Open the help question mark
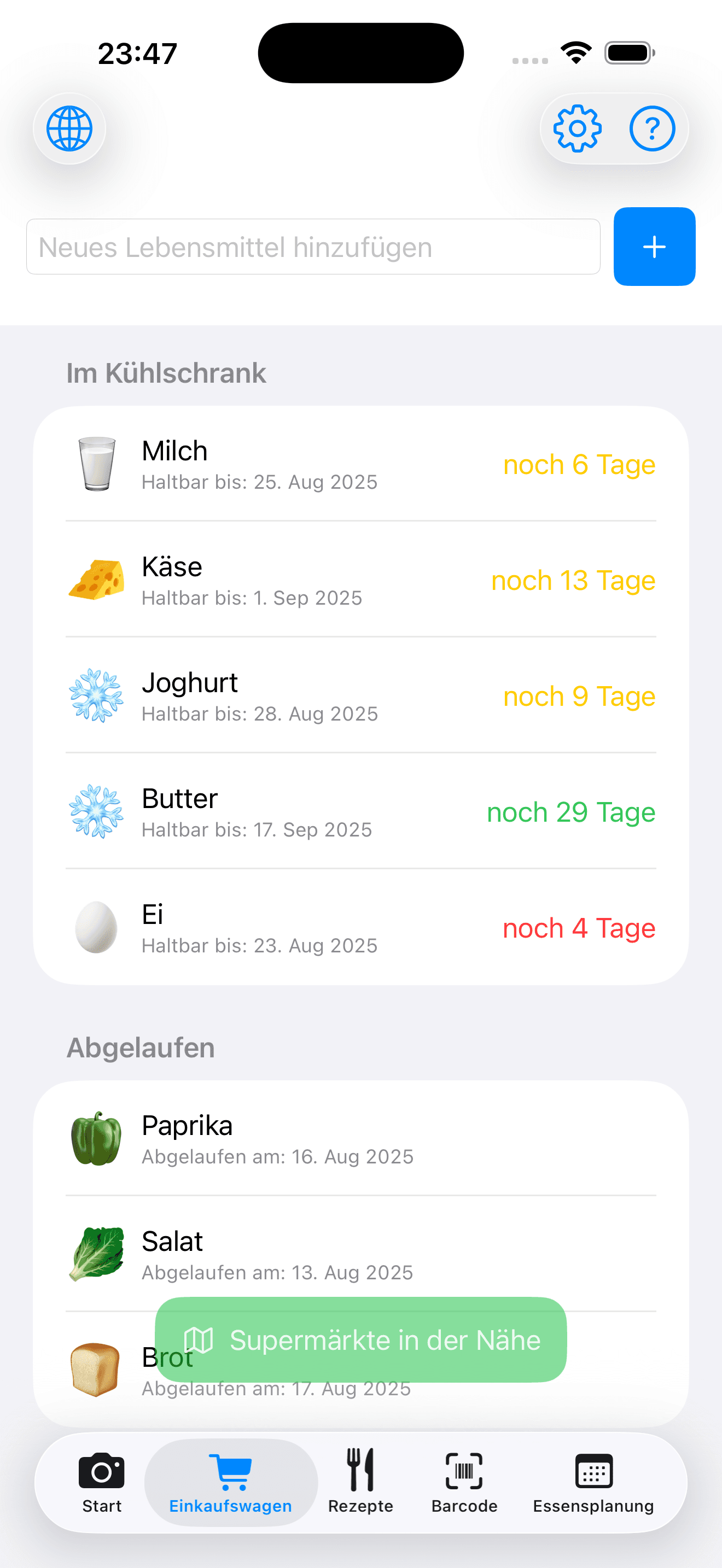The height and width of the screenshot is (1568, 722). [651, 128]
